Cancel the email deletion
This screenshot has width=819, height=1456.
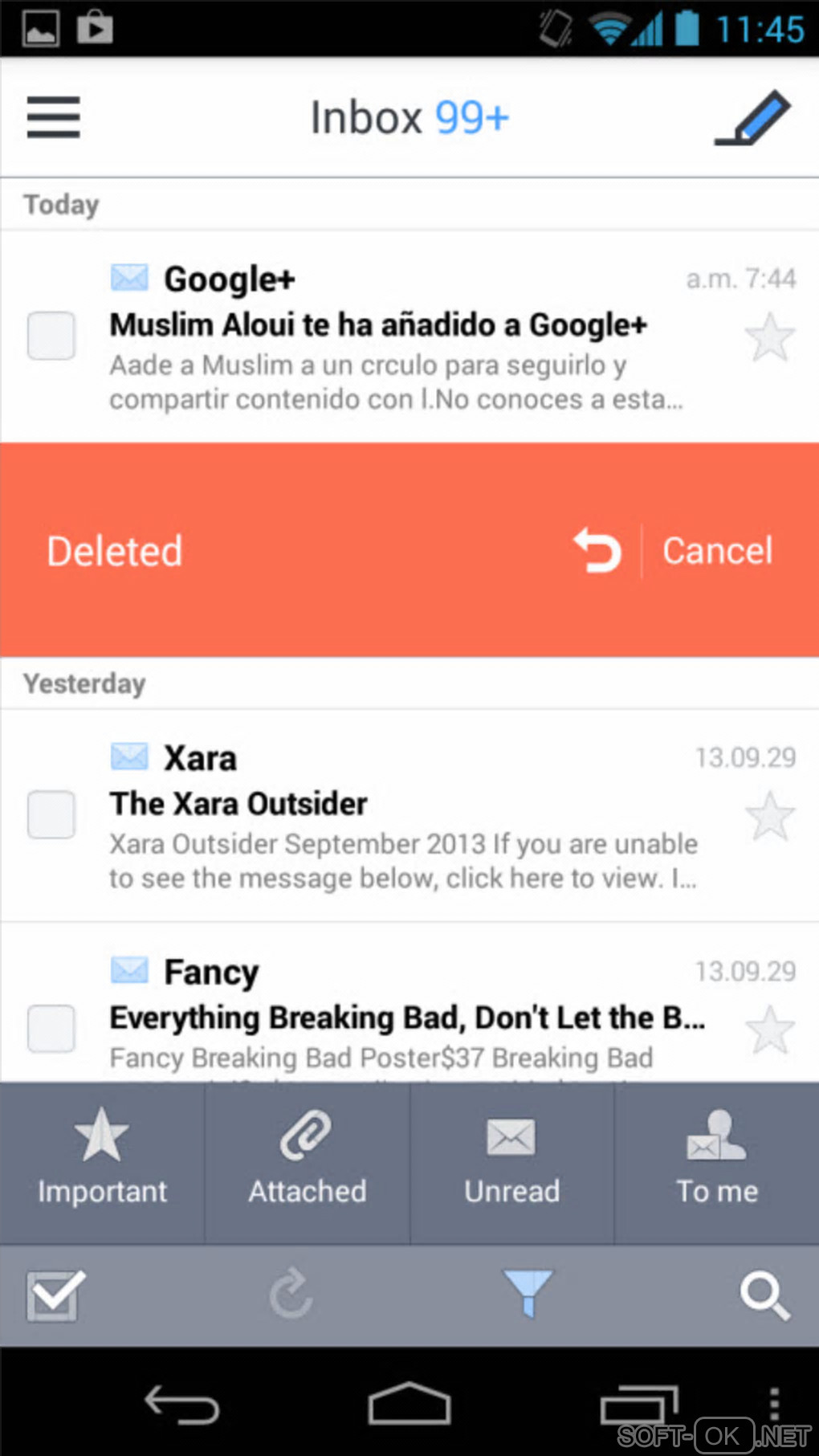coord(716,551)
